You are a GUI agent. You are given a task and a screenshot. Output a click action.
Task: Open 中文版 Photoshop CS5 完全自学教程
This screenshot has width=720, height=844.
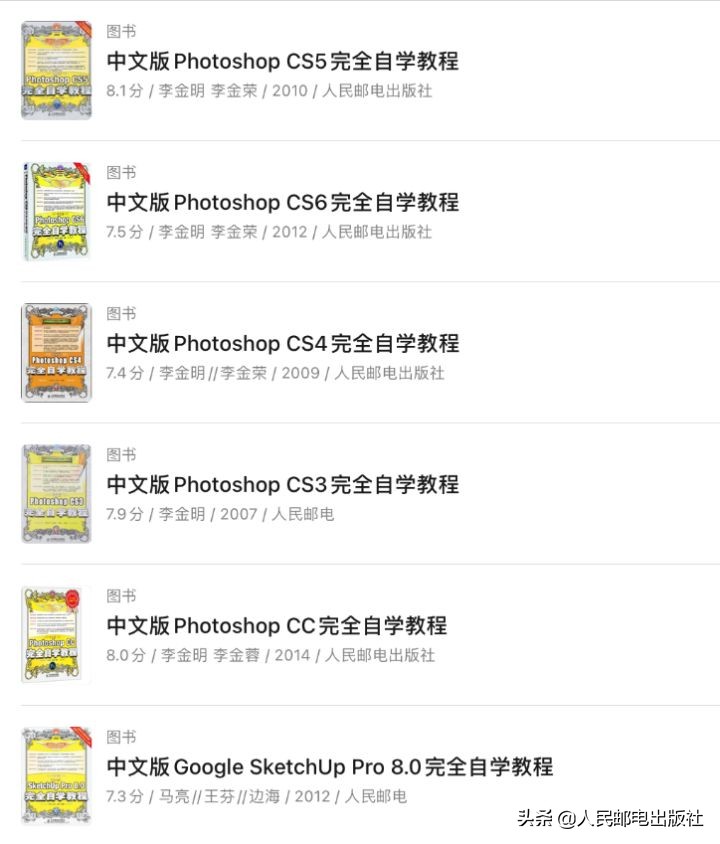tap(283, 61)
